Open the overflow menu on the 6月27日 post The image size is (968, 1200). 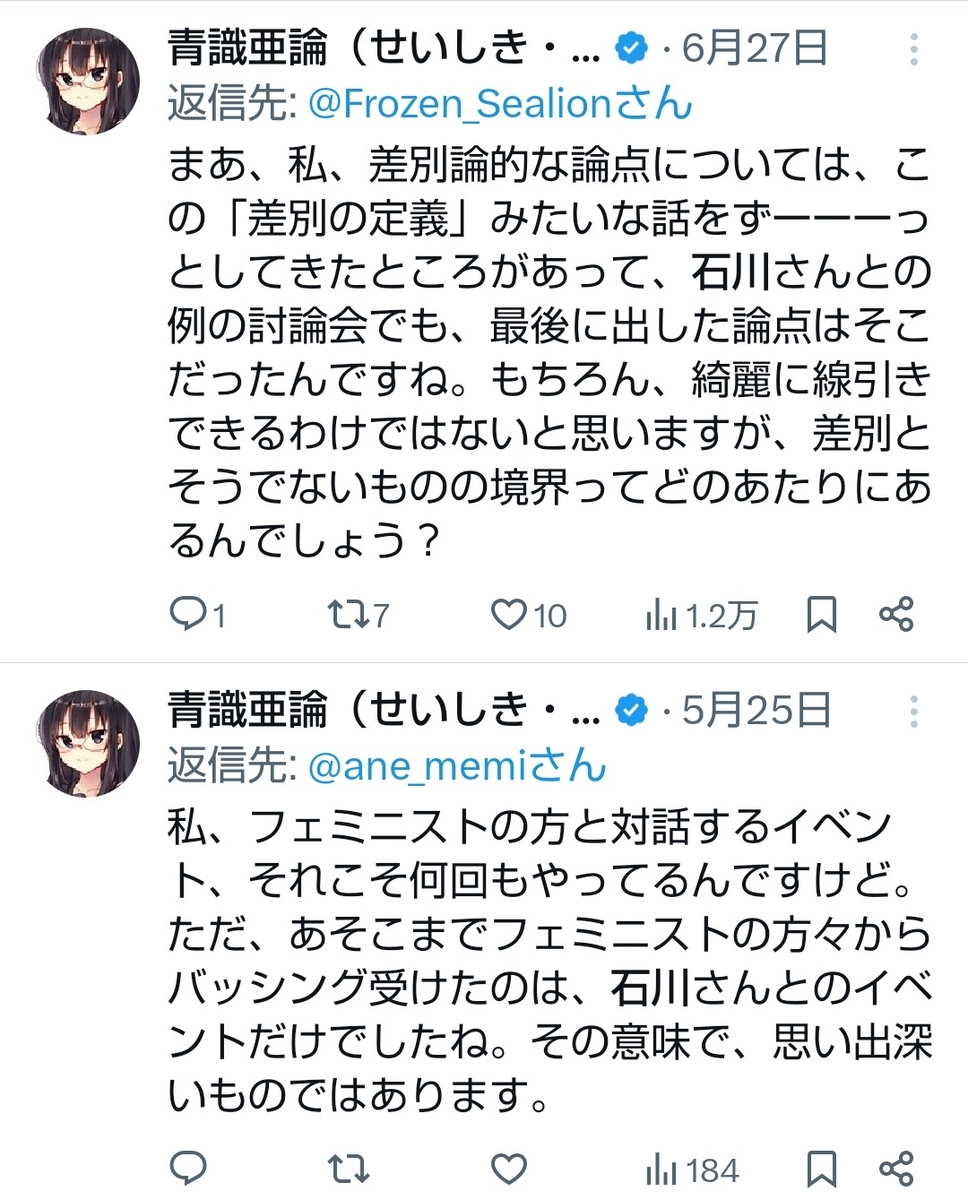914,48
